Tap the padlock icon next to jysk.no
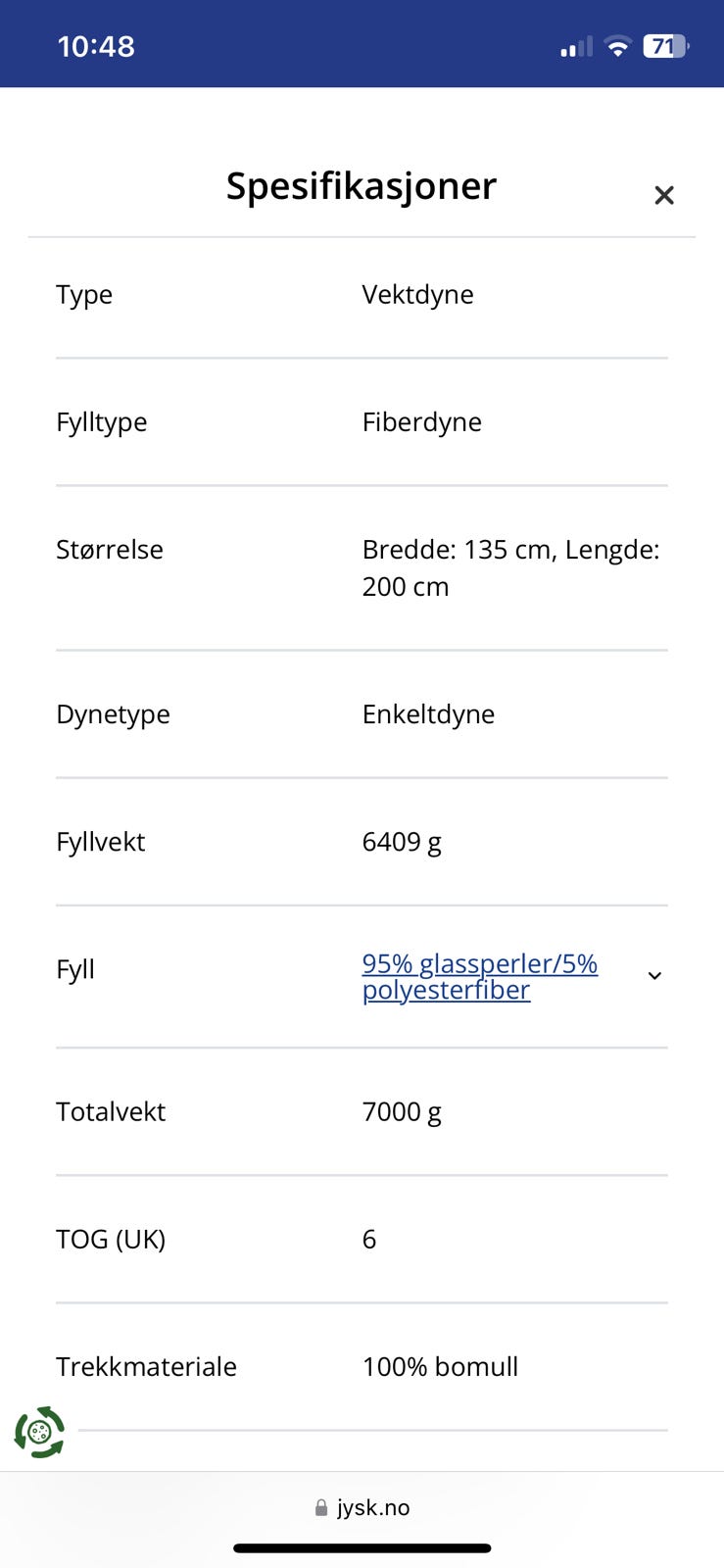724x1568 pixels. click(320, 1507)
